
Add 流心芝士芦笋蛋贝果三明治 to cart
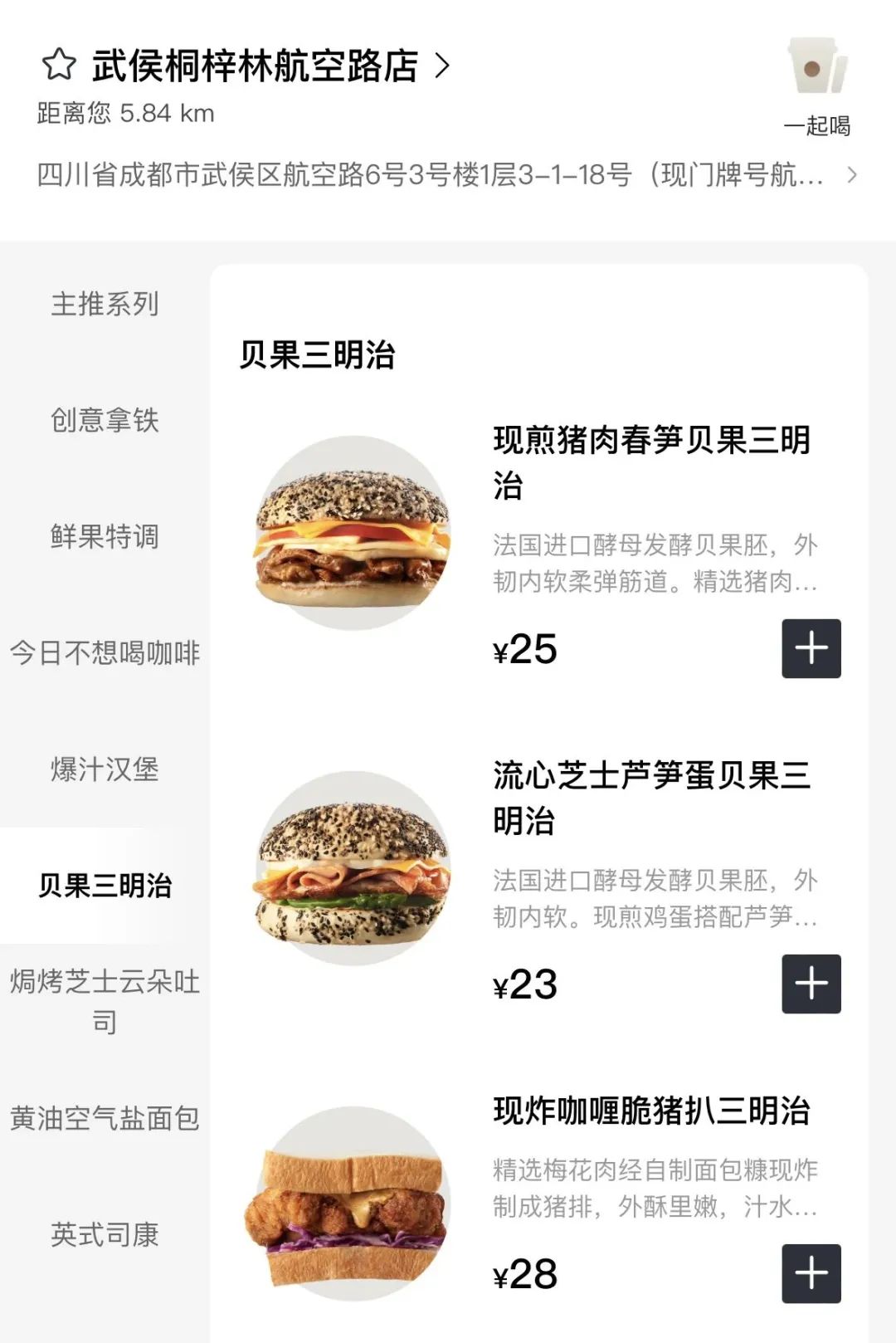click(x=811, y=984)
